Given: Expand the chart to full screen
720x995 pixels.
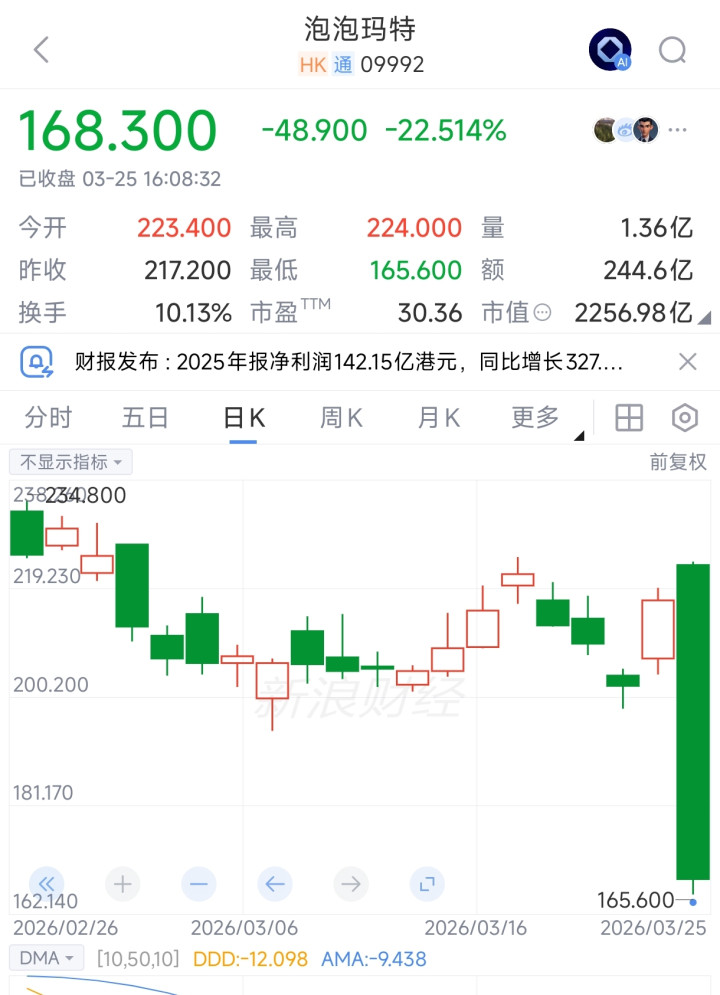Looking at the screenshot, I should (426, 884).
